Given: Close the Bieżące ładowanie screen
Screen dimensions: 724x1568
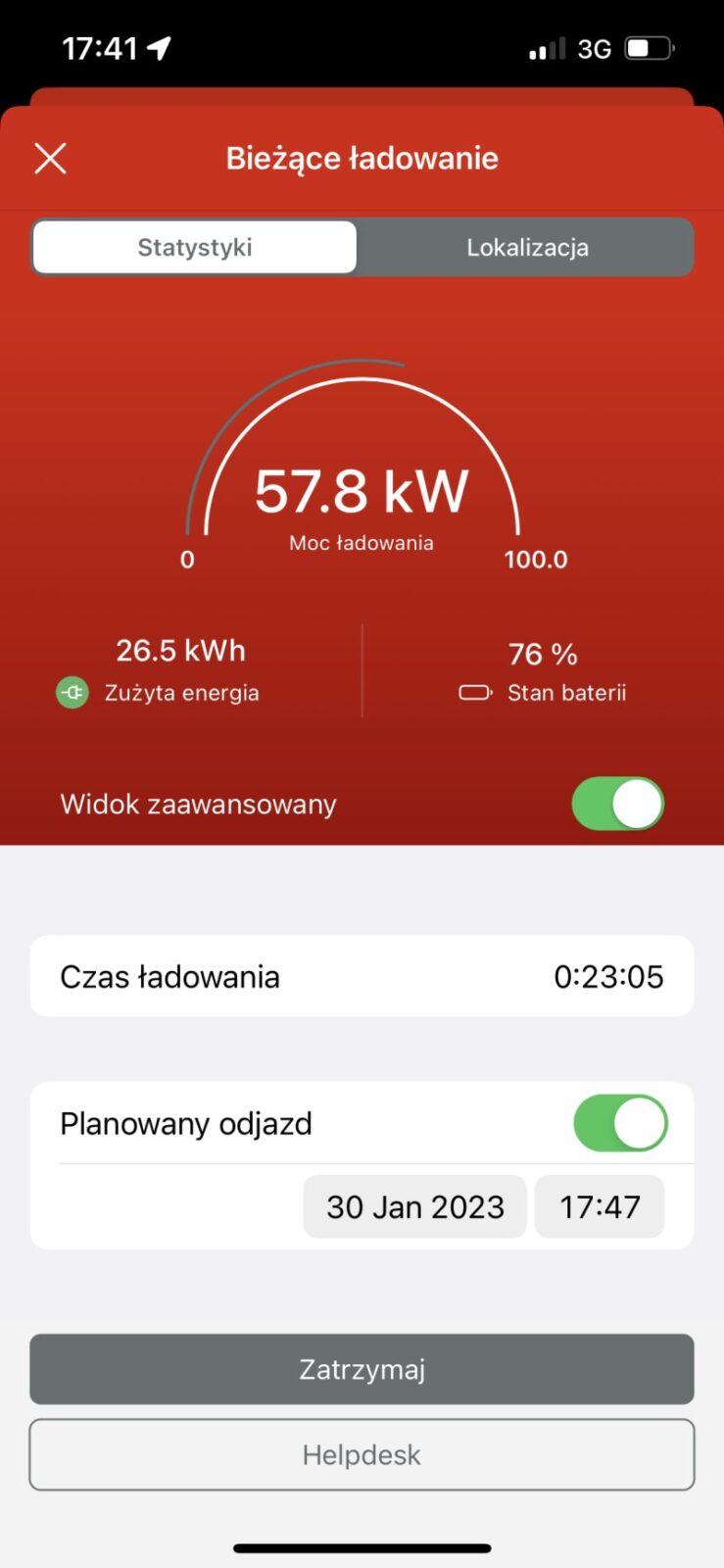Looking at the screenshot, I should click(x=51, y=158).
